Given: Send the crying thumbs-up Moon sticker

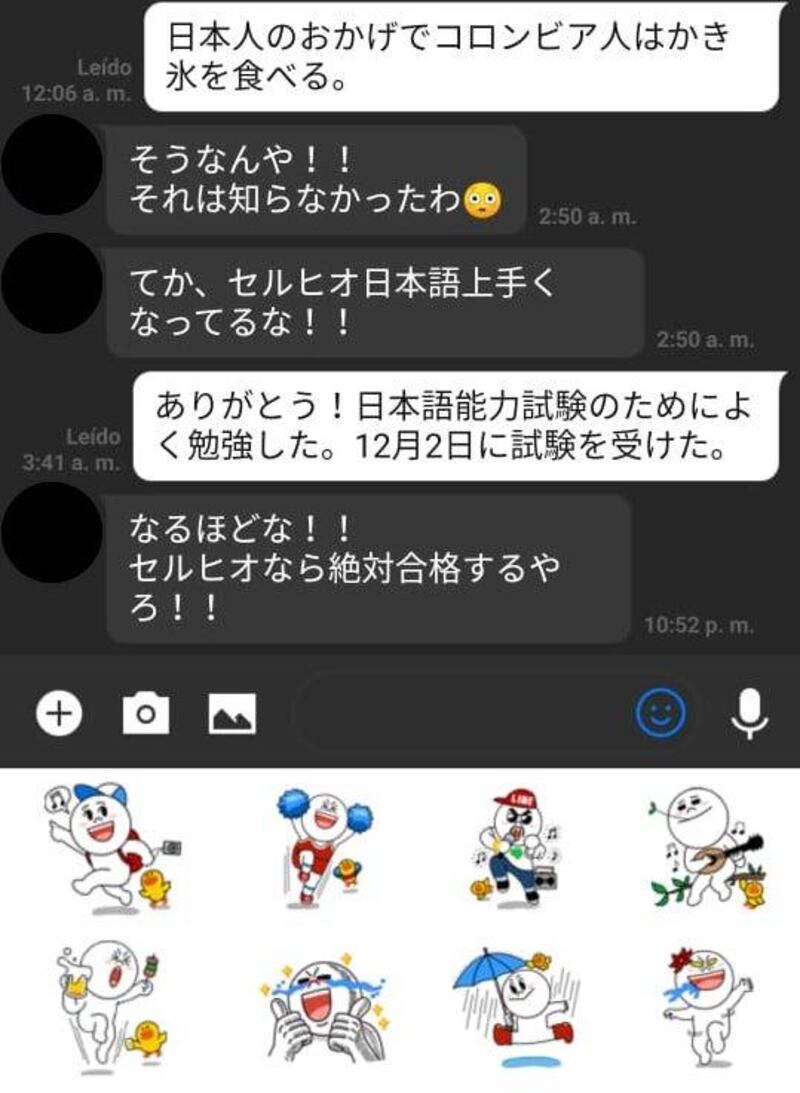Looking at the screenshot, I should [x=318, y=1005].
